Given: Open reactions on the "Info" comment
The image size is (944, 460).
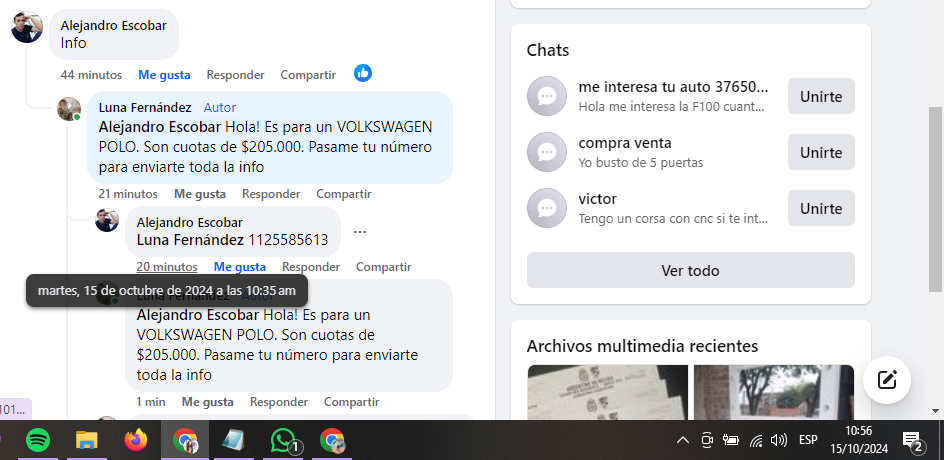Looking at the screenshot, I should (363, 73).
